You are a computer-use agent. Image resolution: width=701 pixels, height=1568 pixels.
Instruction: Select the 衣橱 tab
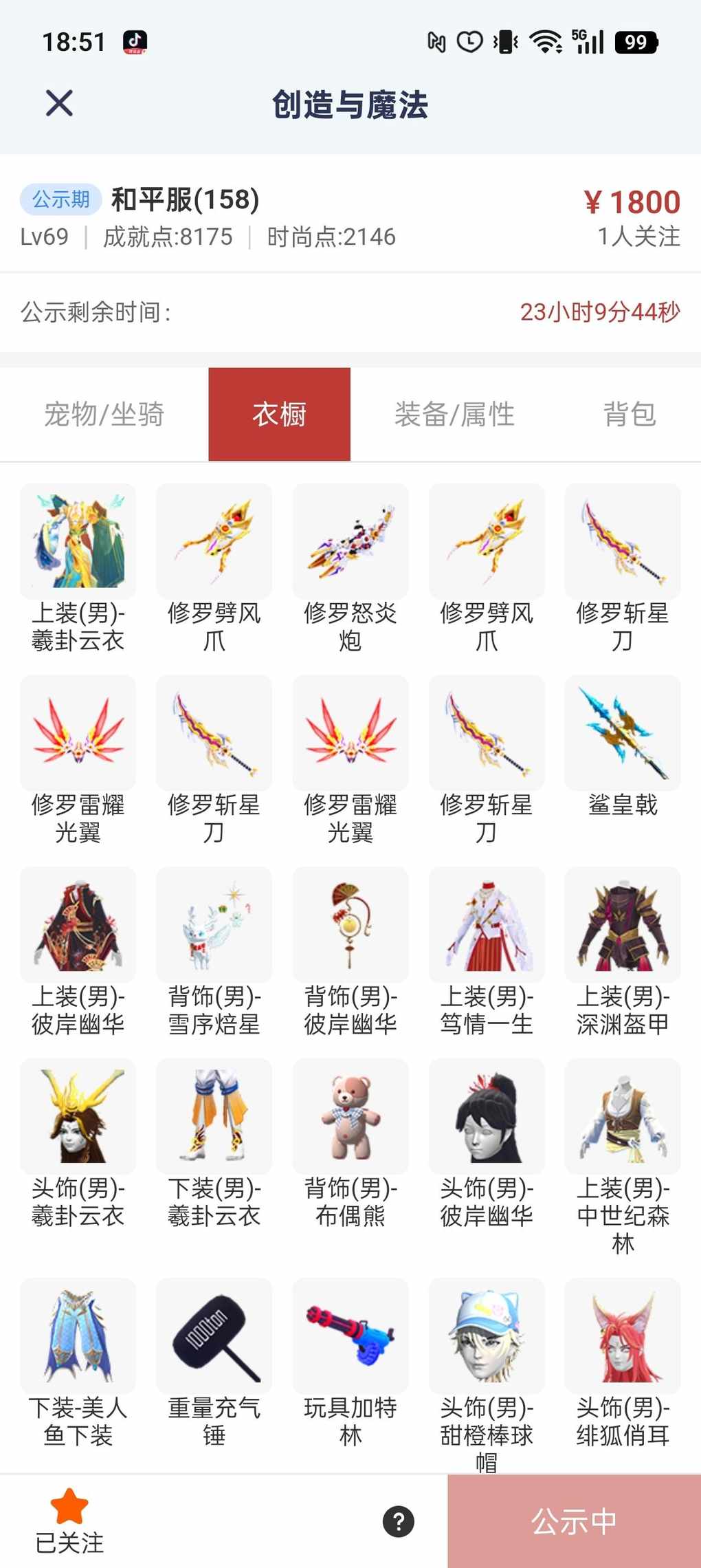pos(279,414)
